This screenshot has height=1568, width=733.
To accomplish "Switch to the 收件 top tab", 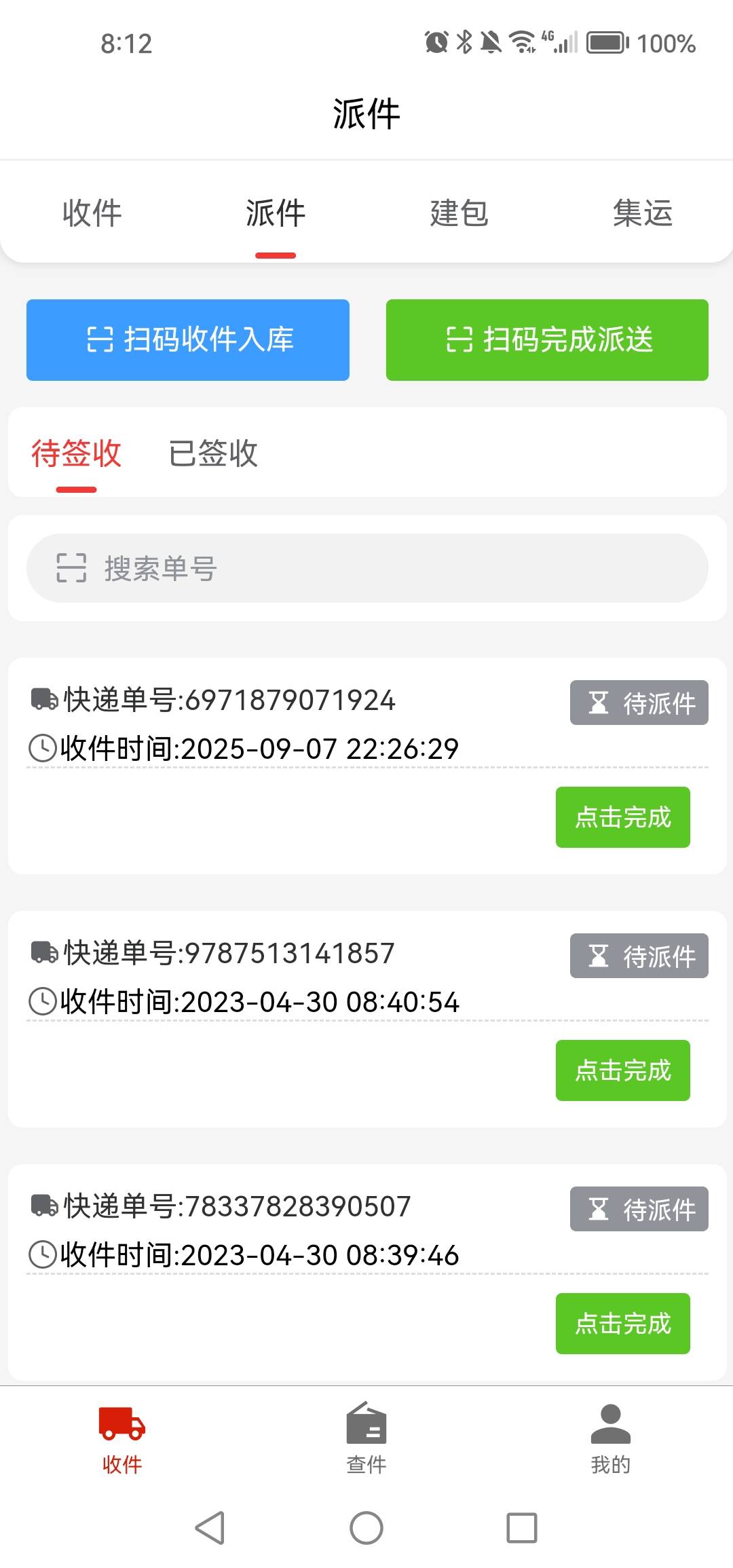I will tap(92, 213).
